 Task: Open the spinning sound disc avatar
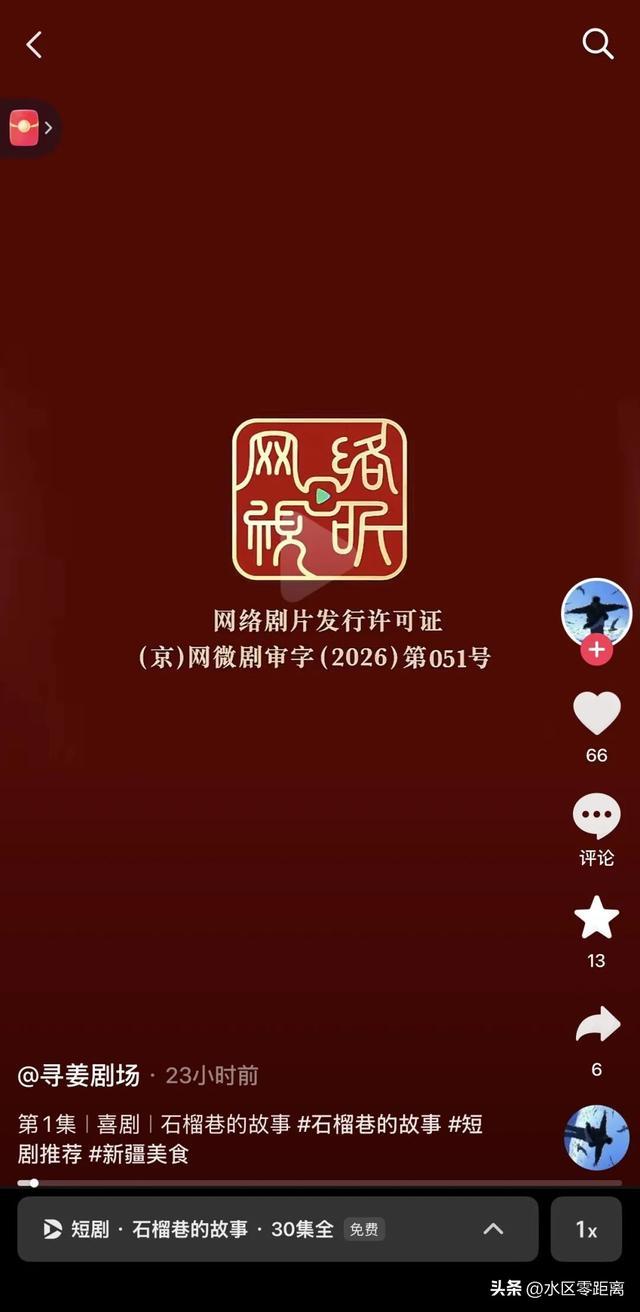[597, 1137]
